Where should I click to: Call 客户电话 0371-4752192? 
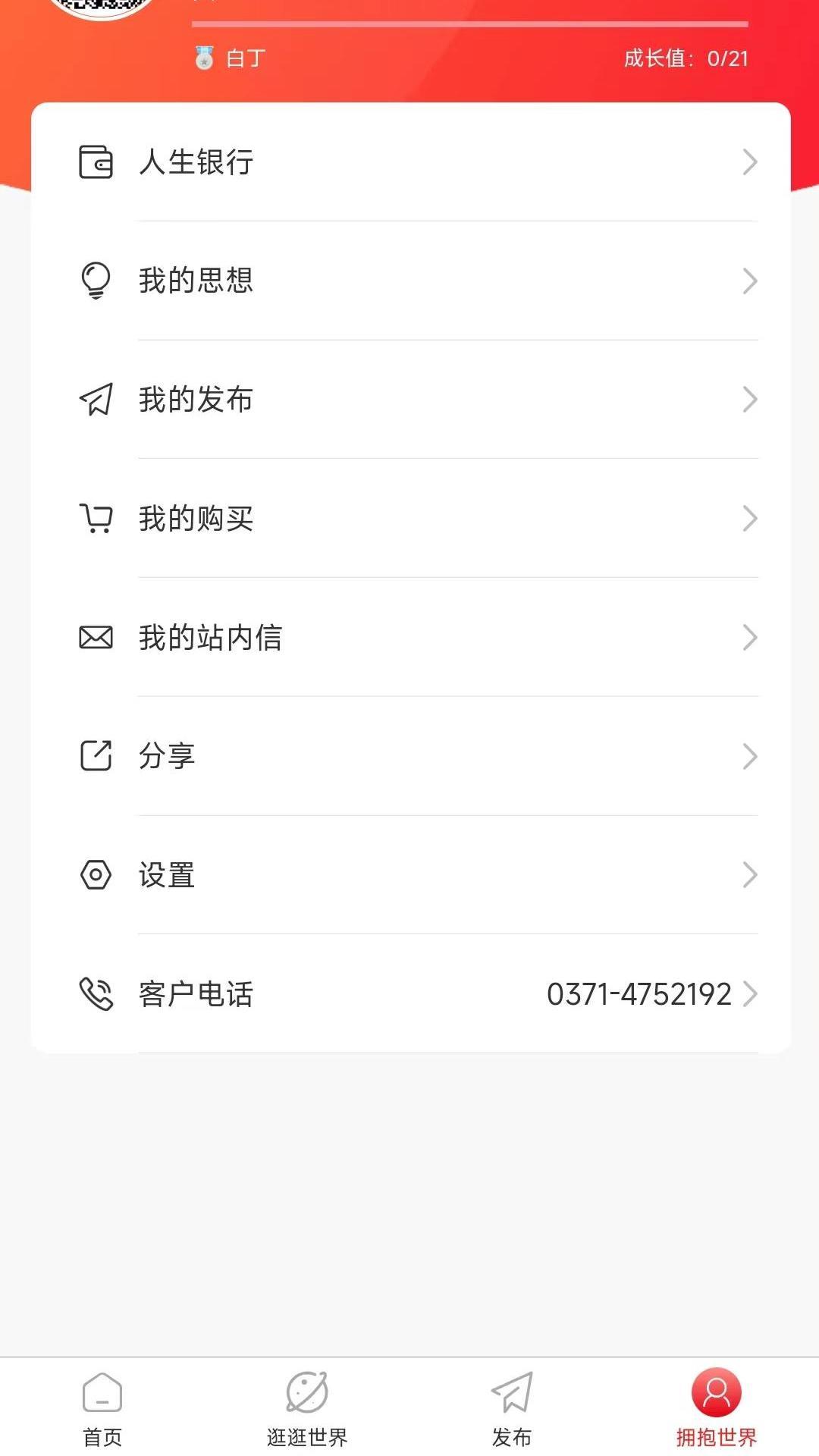coord(409,993)
